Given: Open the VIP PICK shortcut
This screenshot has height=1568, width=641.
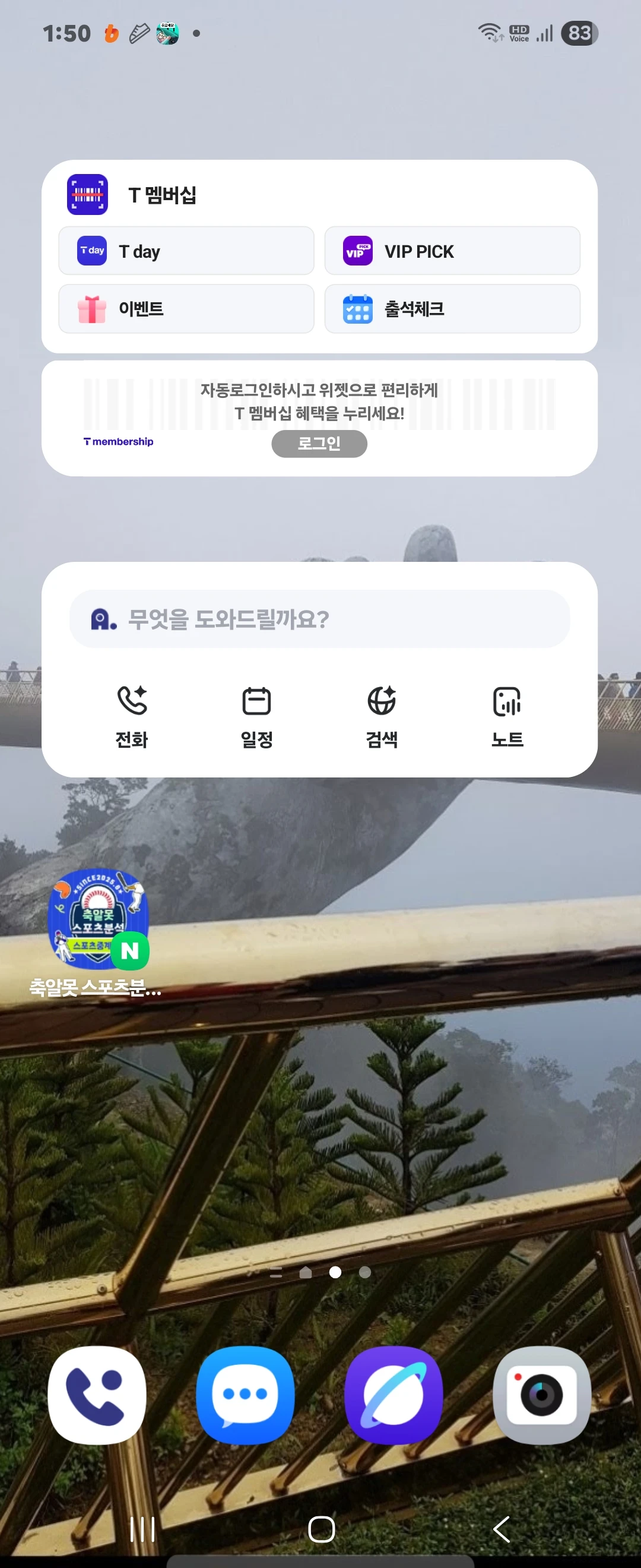Looking at the screenshot, I should [452, 251].
